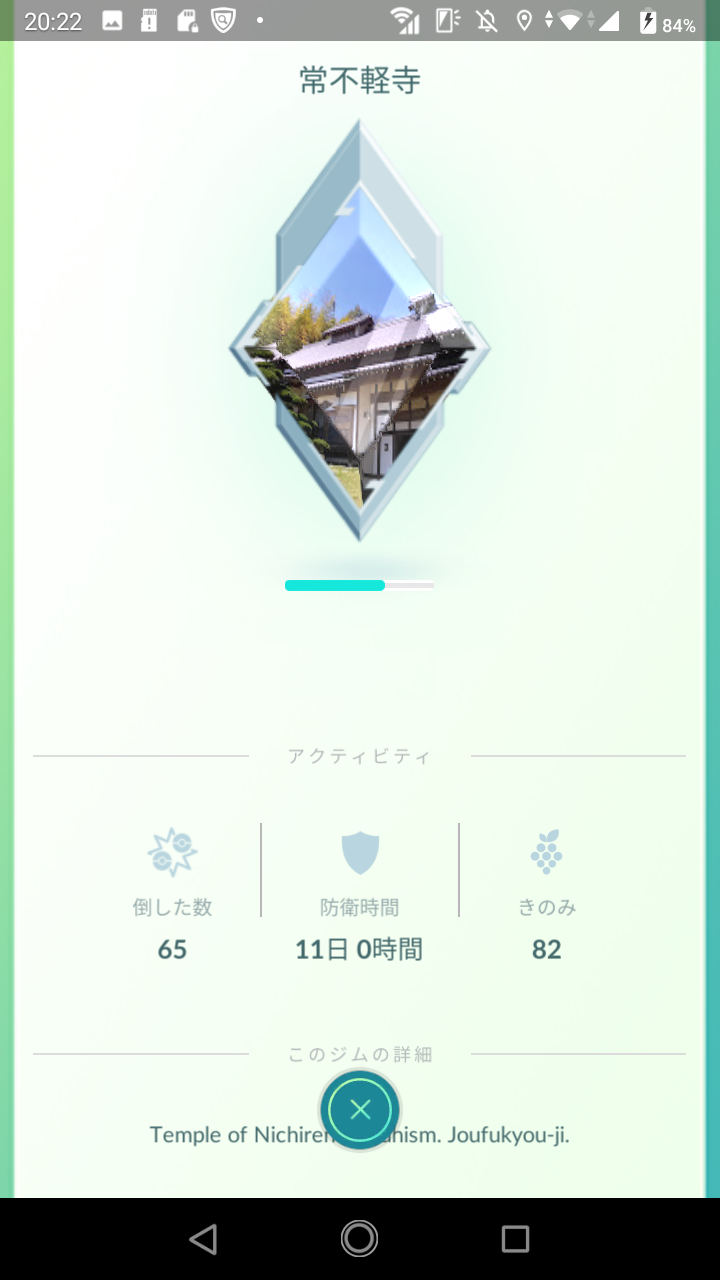
Task: Close the gym badge details
Action: coord(360,1110)
